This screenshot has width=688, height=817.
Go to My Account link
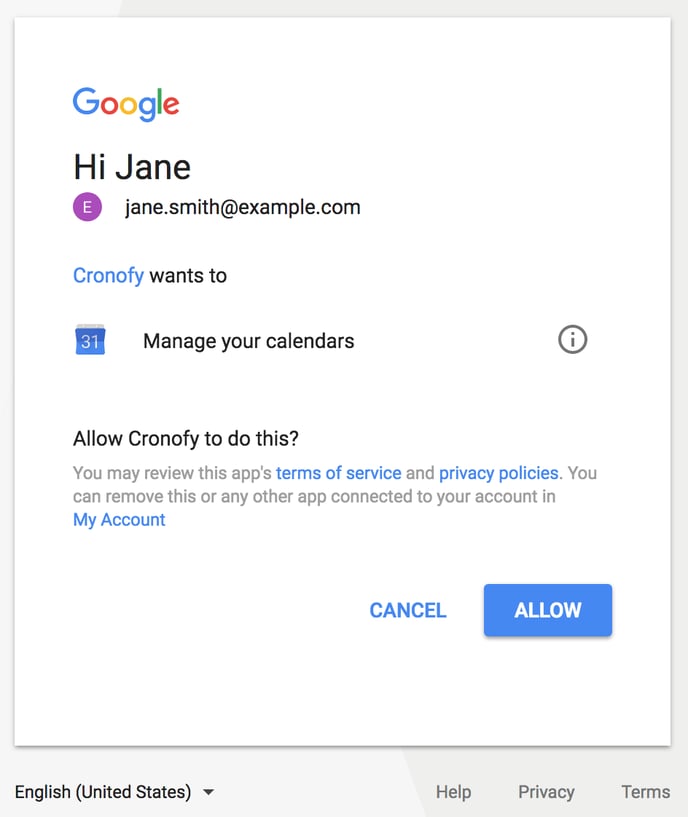(119, 520)
